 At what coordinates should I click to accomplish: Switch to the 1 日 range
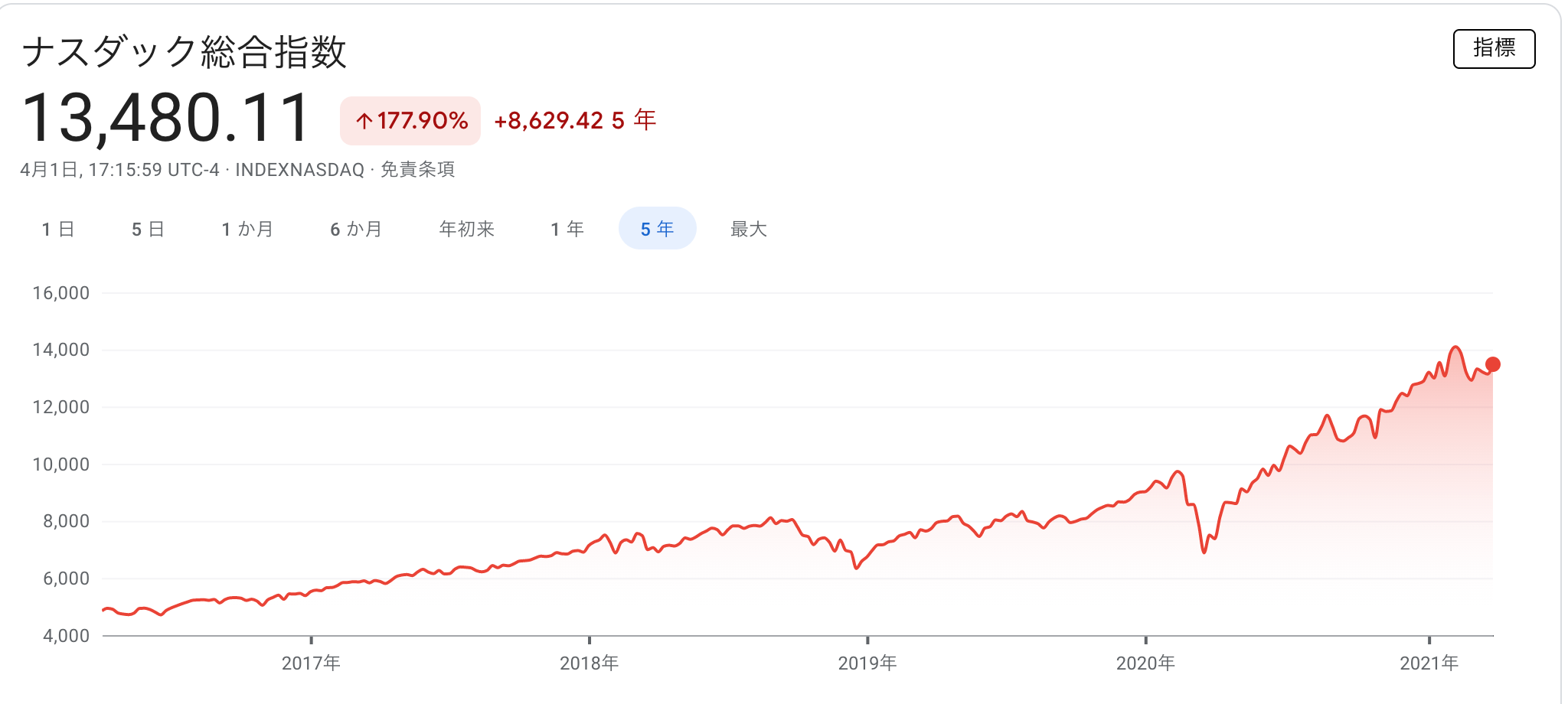58,229
